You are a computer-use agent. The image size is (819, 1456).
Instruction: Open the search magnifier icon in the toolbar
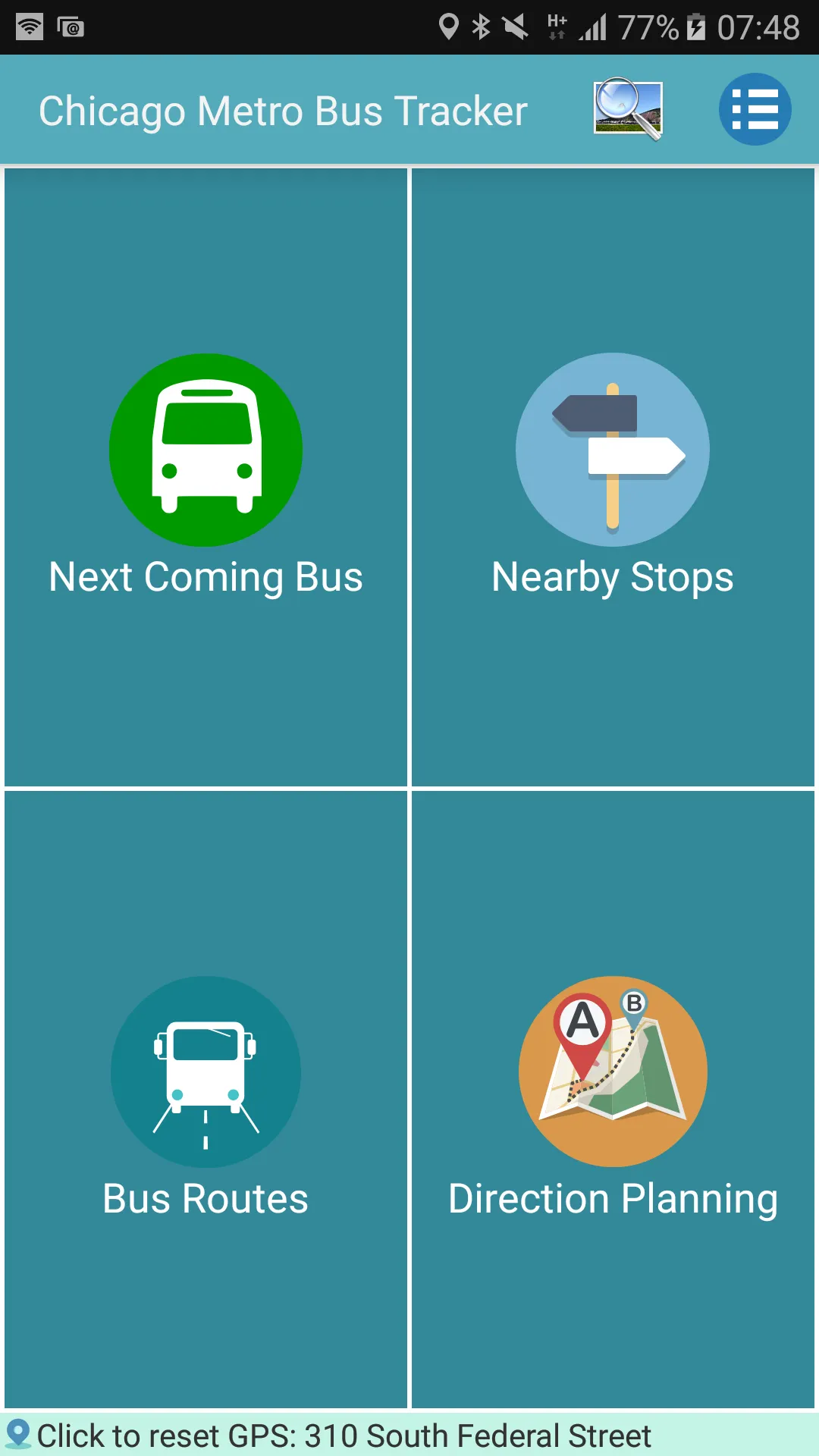point(629,108)
